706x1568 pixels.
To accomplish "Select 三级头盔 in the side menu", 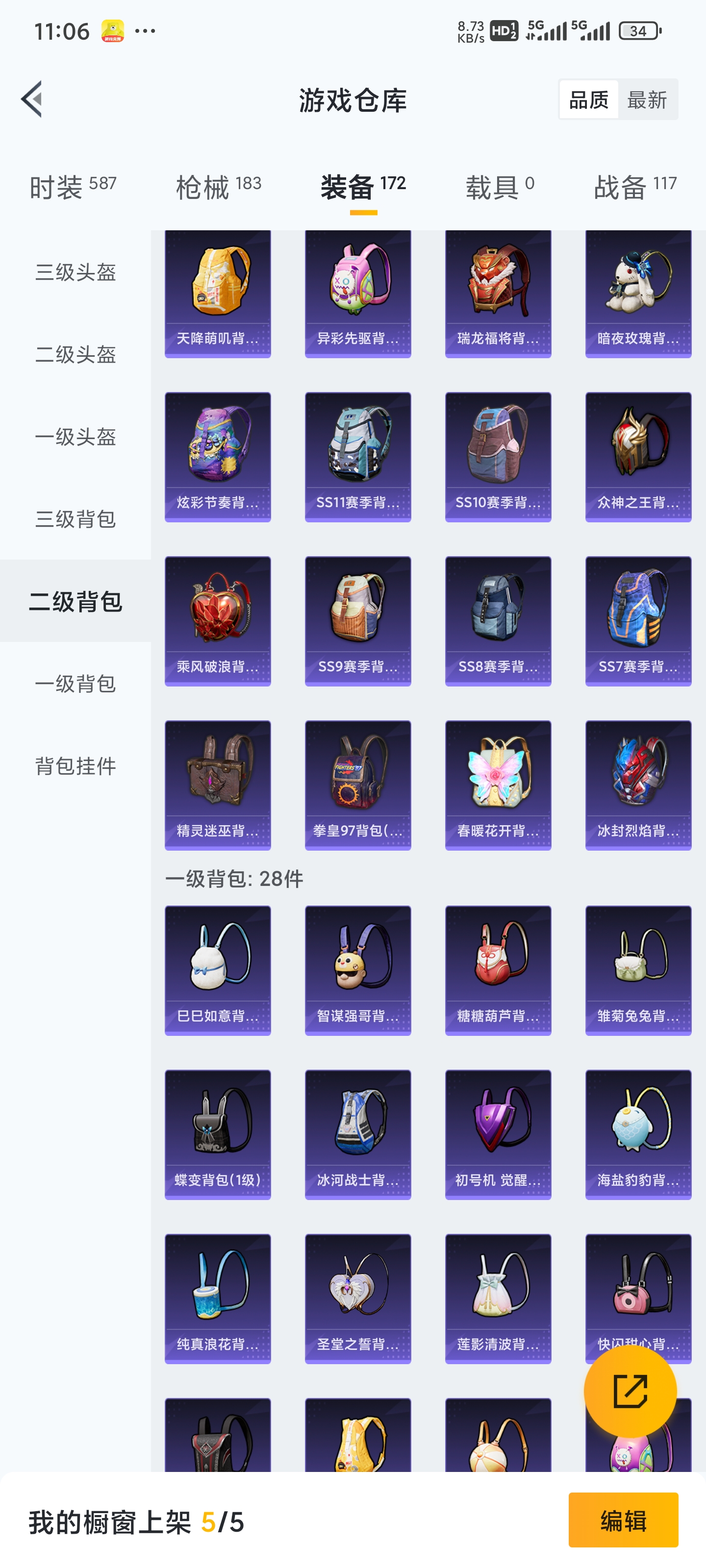I will tap(76, 272).
